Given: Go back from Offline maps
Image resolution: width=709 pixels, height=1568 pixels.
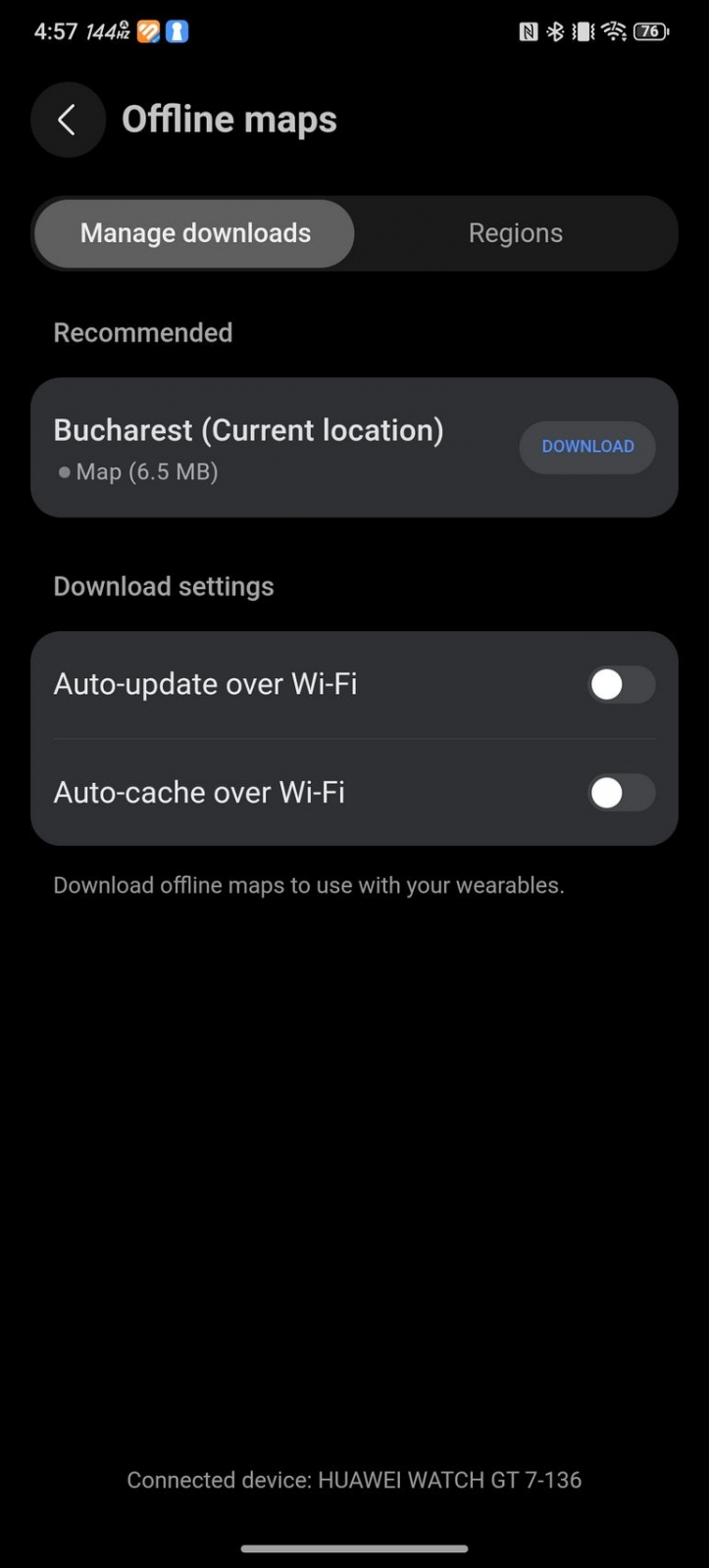Looking at the screenshot, I should [68, 120].
